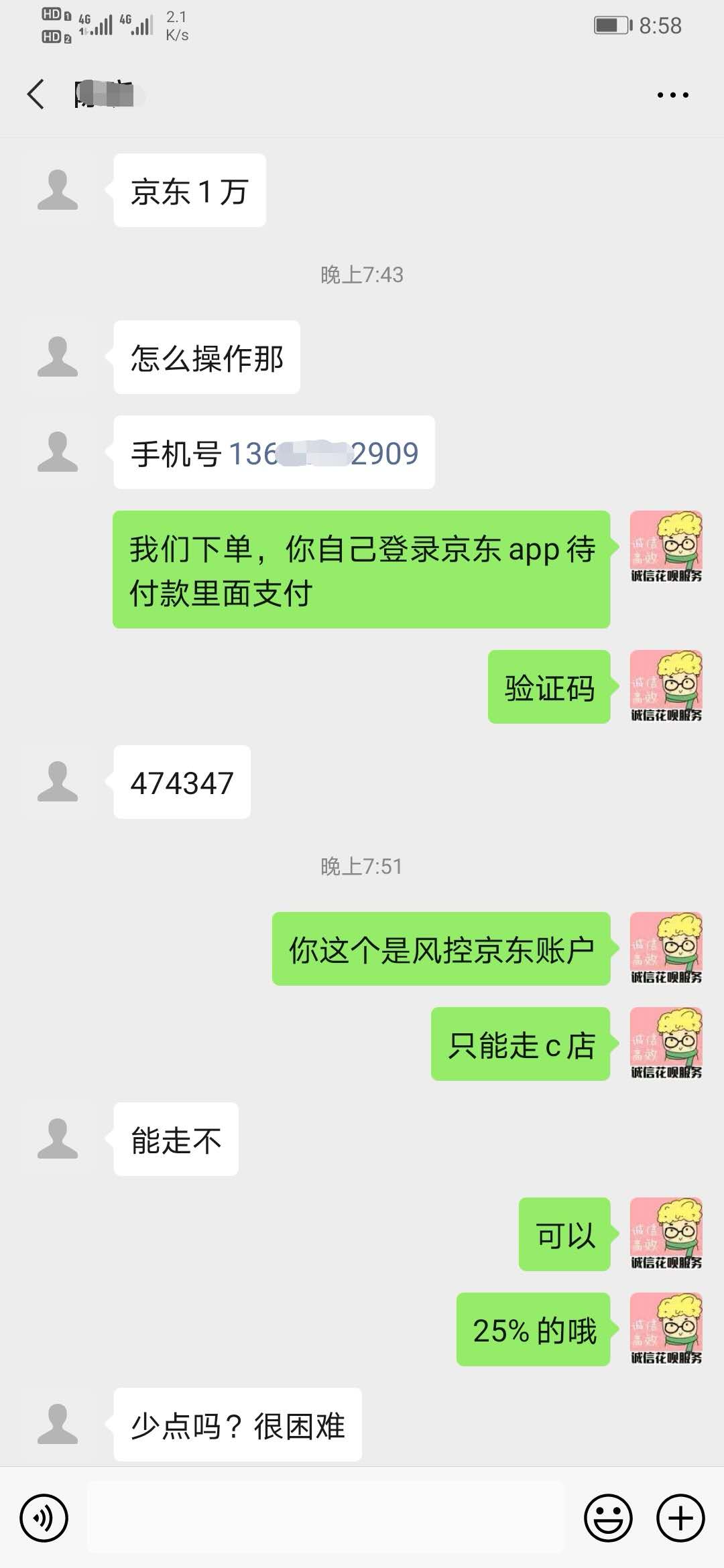
Task: Tap the message text input field
Action: [x=326, y=1518]
